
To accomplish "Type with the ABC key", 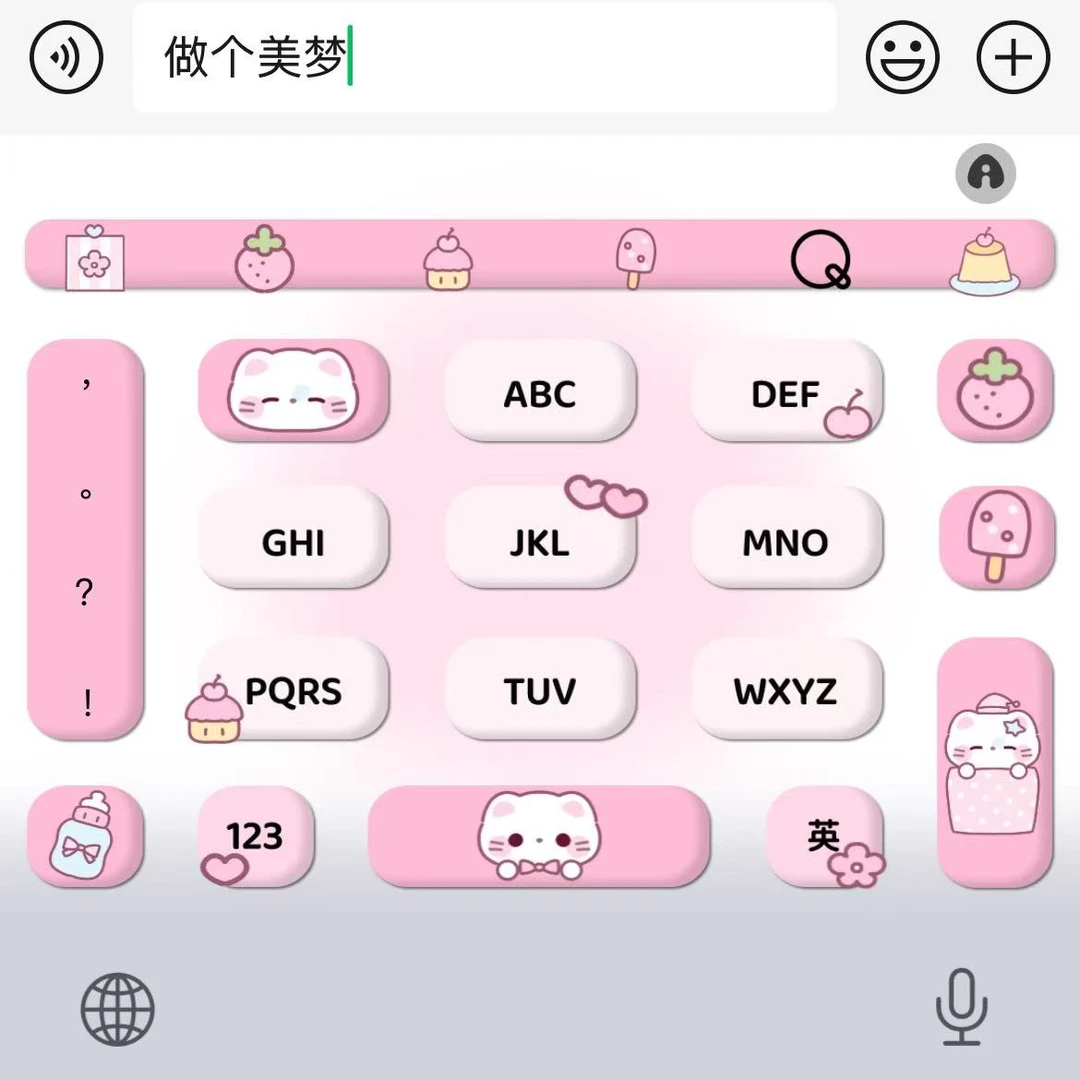I will pyautogui.click(x=540, y=392).
